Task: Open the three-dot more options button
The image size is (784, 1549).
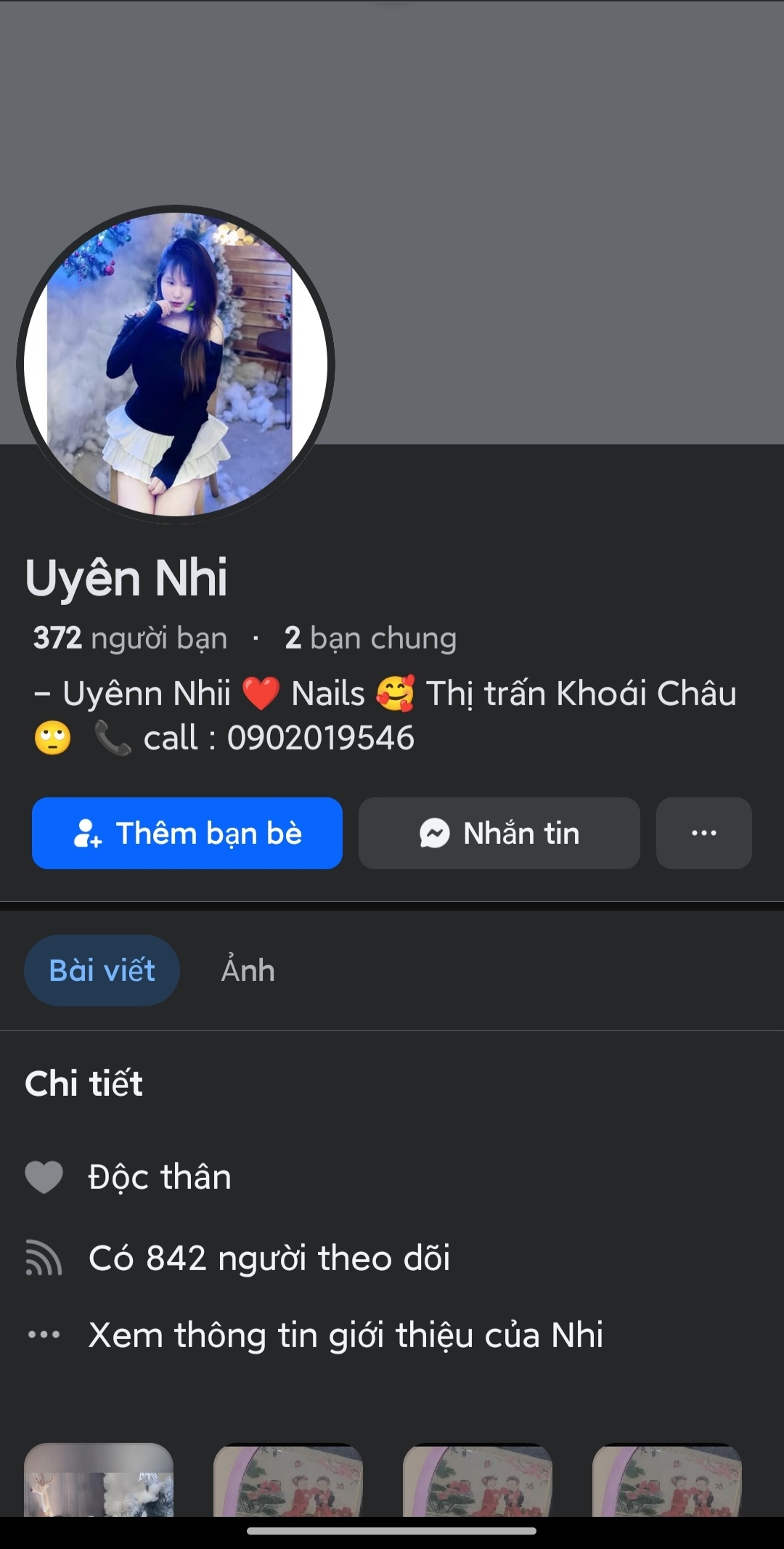Action: pyautogui.click(x=703, y=833)
